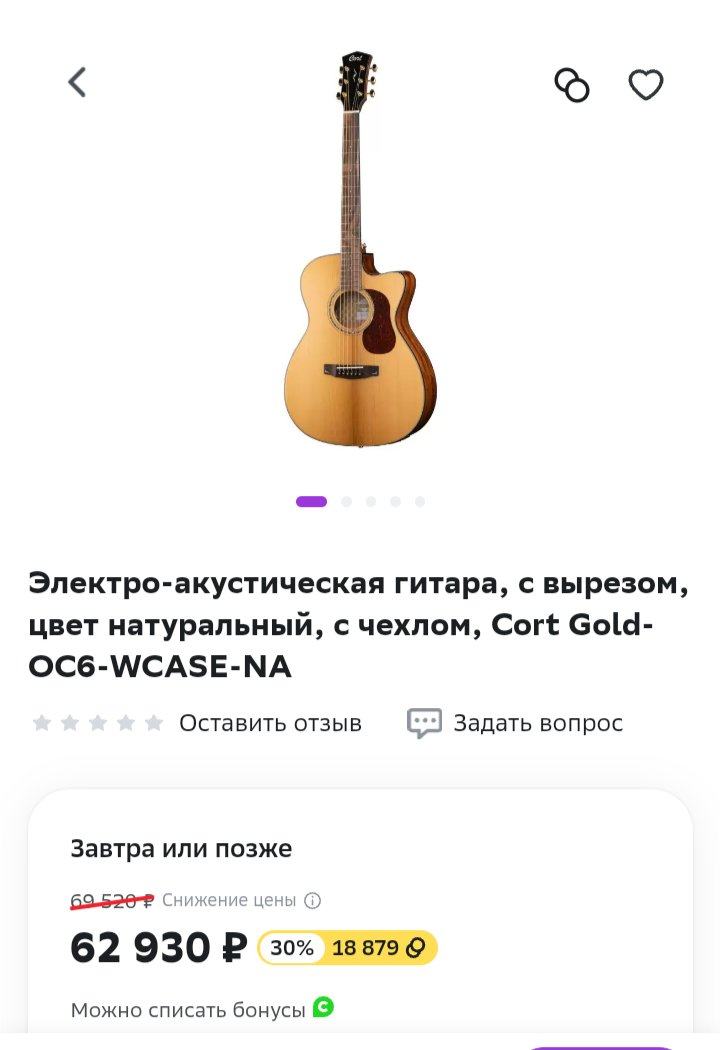The height and width of the screenshot is (1050, 720).
Task: Go back using the arrow icon
Action: (x=77, y=83)
